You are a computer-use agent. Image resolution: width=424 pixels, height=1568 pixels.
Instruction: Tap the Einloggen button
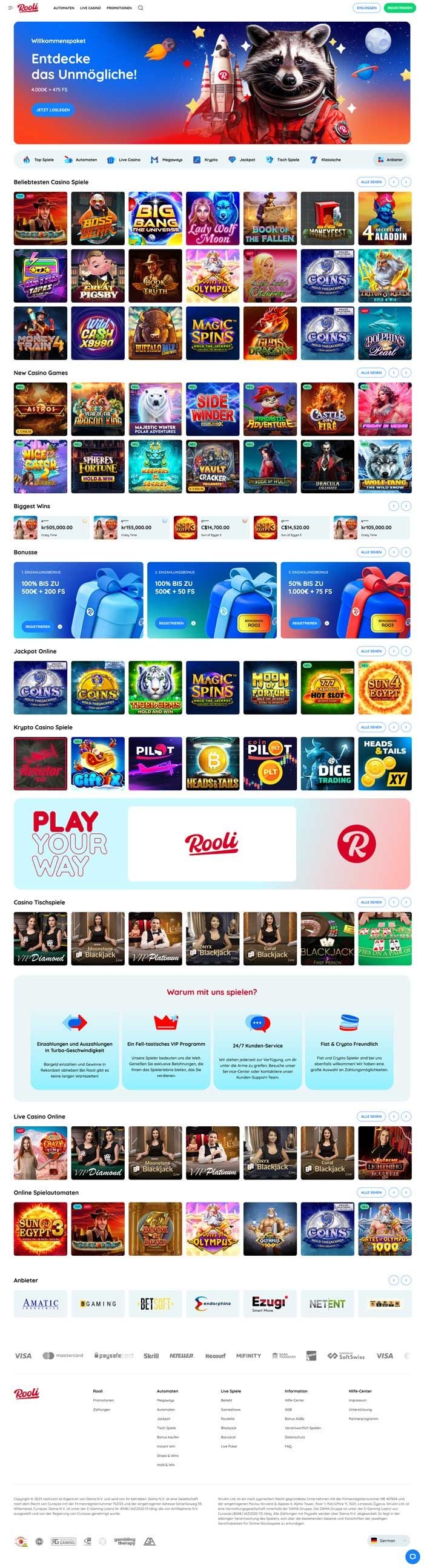[366, 8]
